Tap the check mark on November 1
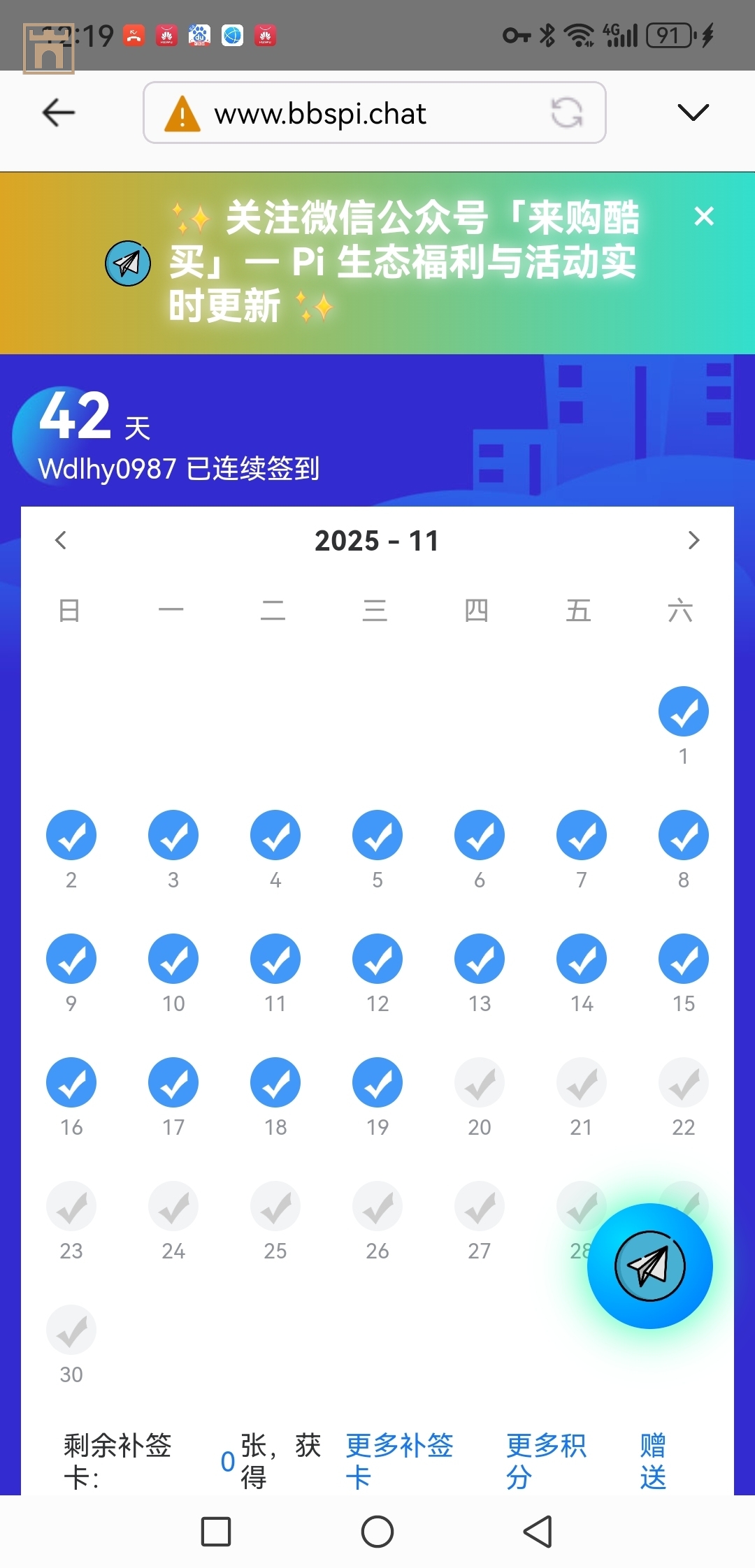755x1568 pixels. click(x=683, y=711)
